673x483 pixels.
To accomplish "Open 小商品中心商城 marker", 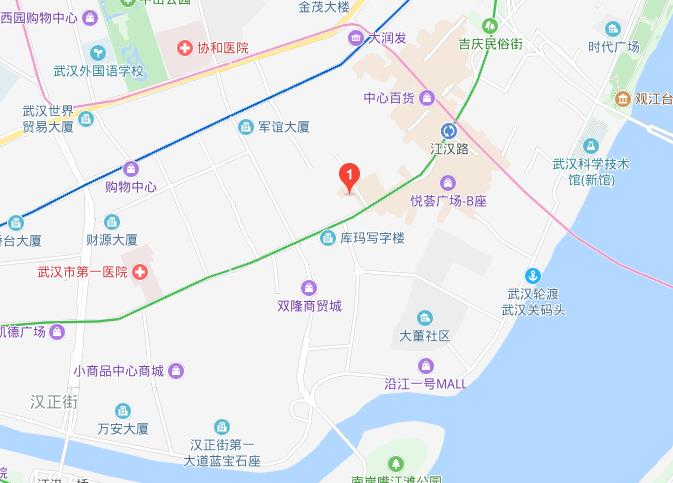I will tap(176, 371).
